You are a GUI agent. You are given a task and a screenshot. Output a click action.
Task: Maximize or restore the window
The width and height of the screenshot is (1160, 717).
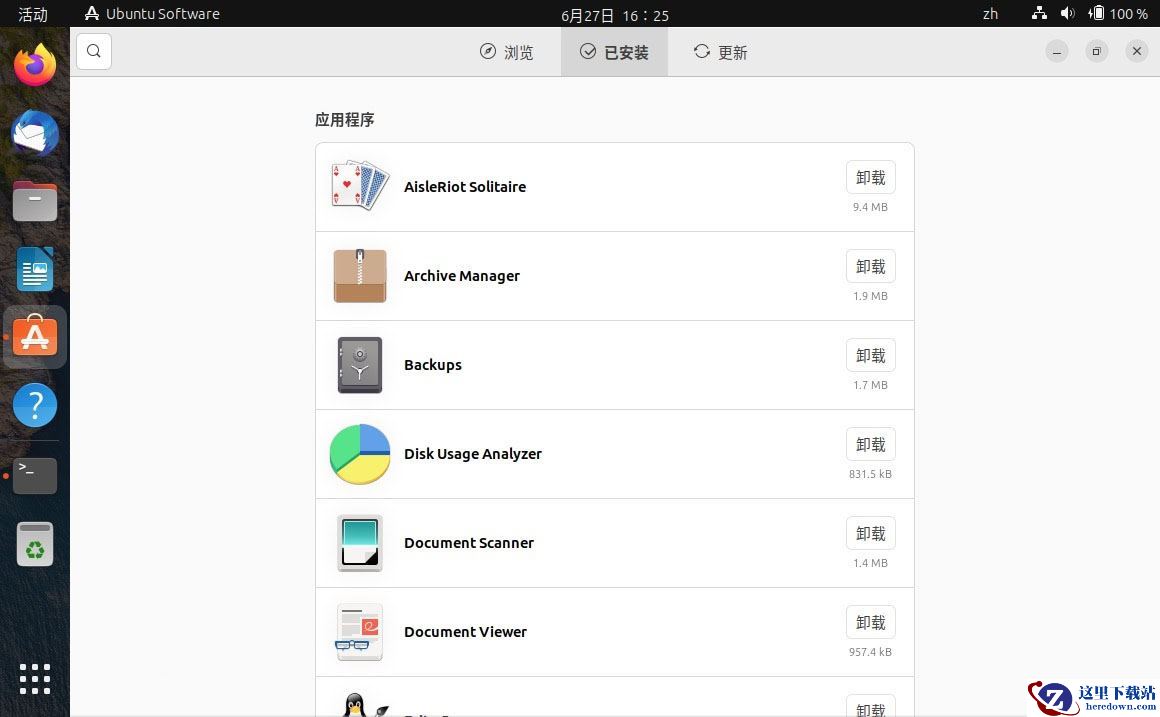pyautogui.click(x=1096, y=51)
